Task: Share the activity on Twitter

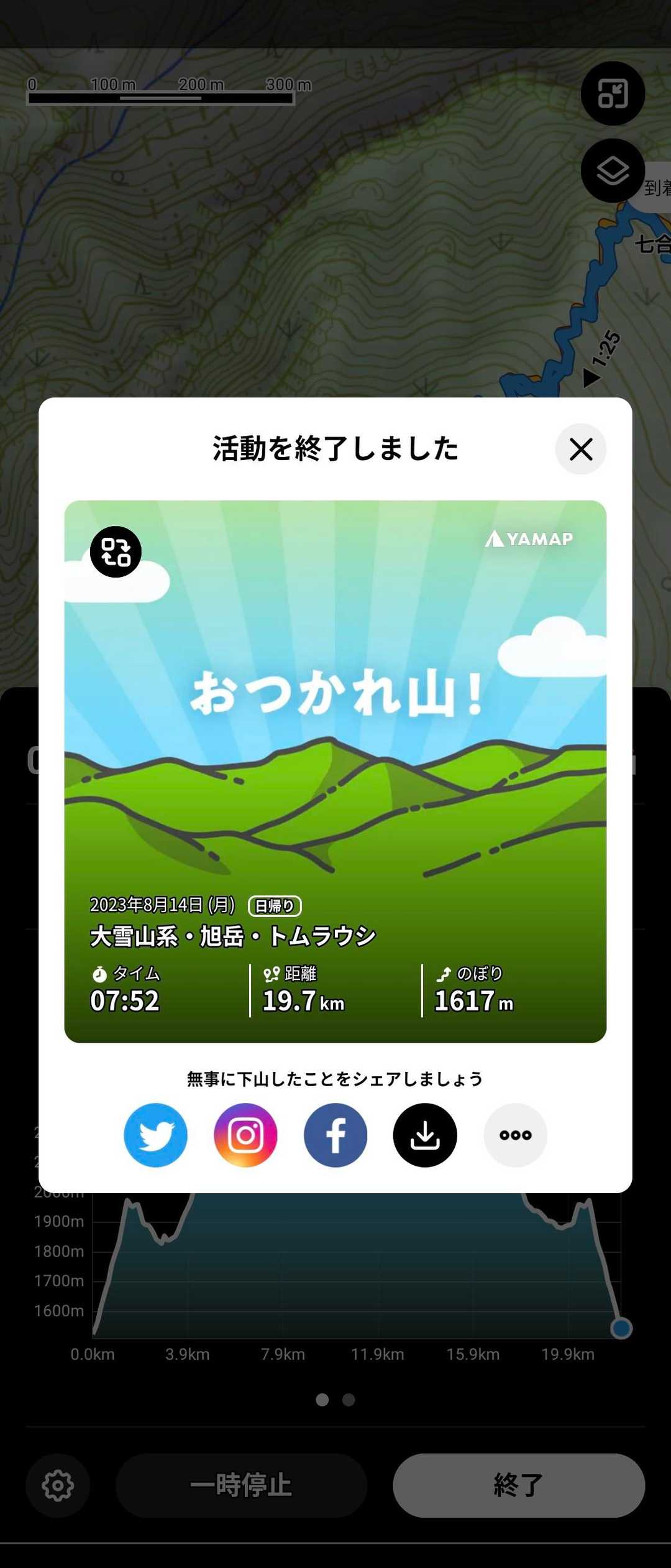Action: pos(155,1135)
